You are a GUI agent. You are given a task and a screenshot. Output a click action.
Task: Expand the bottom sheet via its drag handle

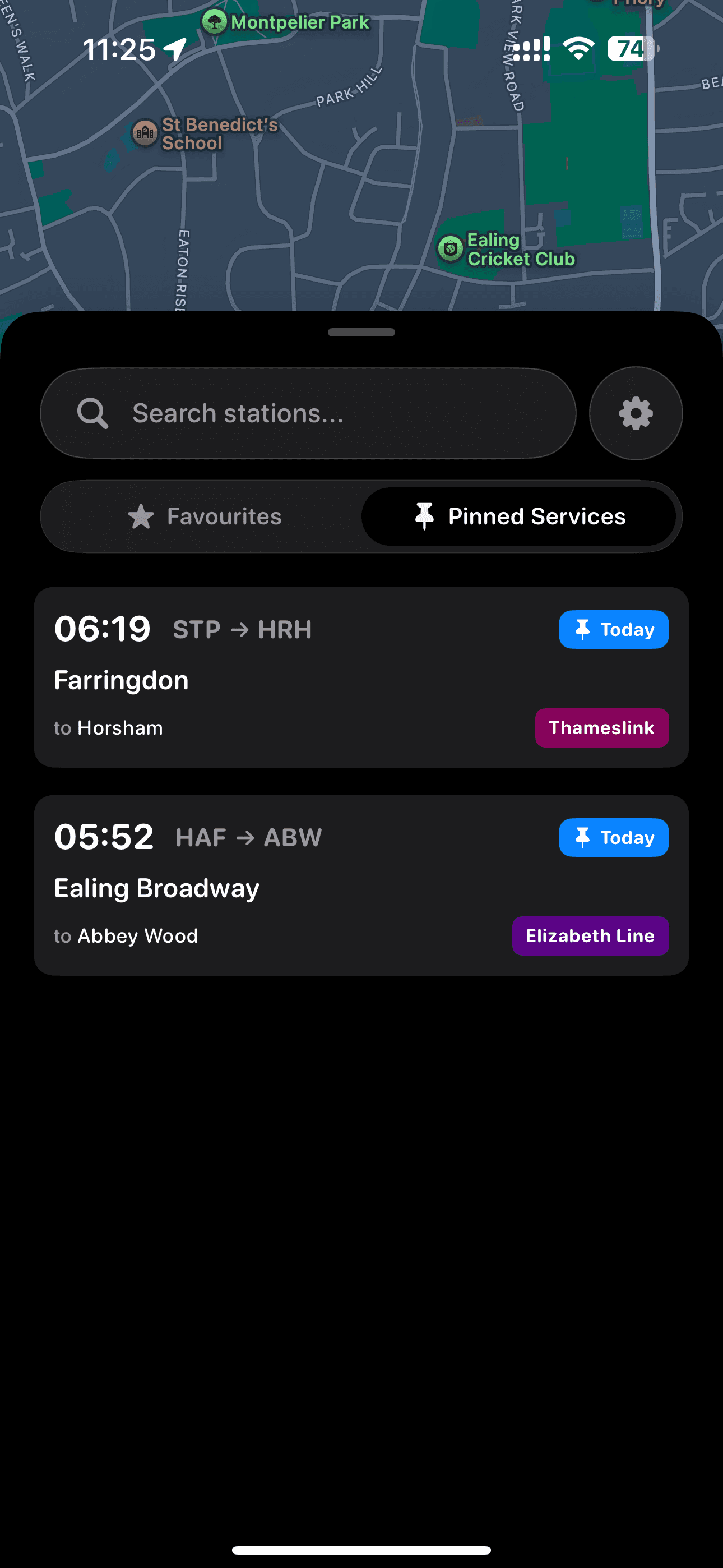(361, 333)
